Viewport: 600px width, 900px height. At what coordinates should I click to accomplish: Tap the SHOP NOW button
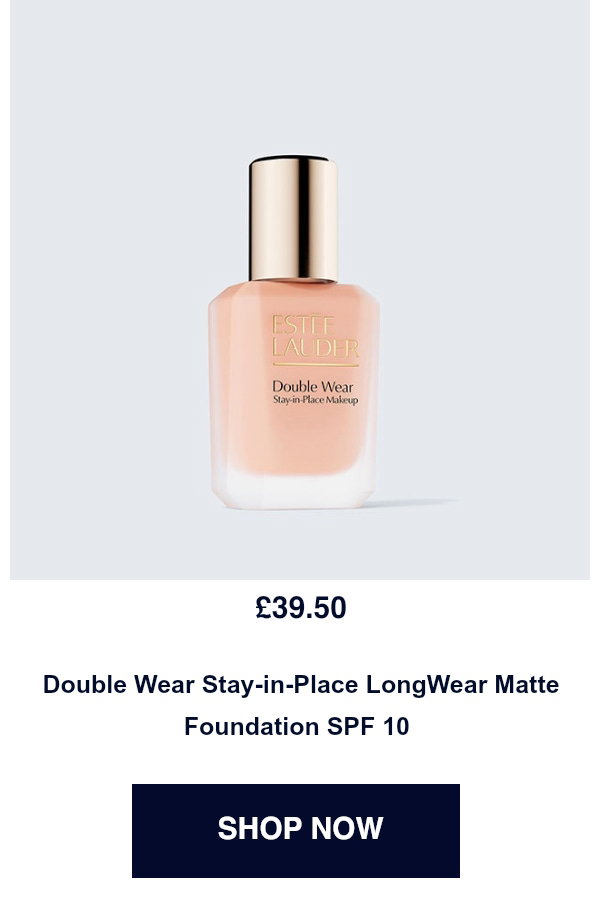tap(296, 831)
